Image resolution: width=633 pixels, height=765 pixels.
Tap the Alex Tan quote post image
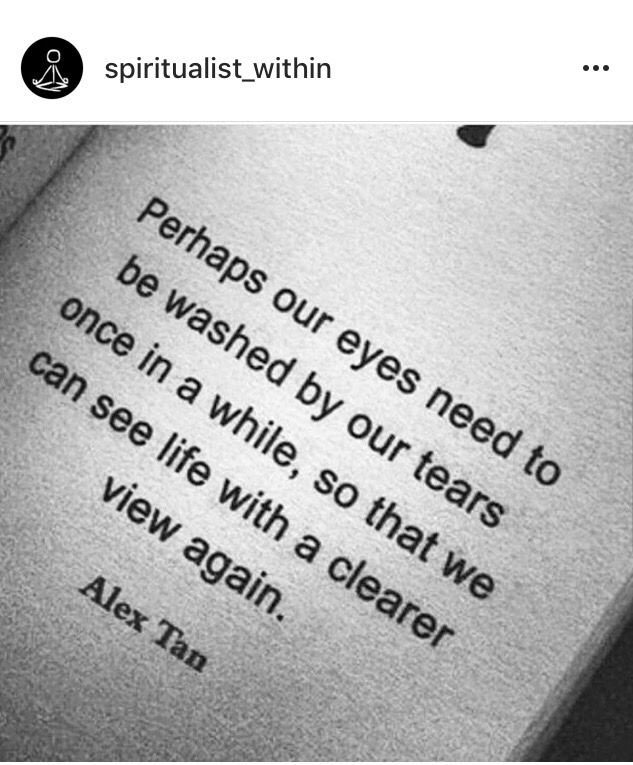click(x=316, y=442)
